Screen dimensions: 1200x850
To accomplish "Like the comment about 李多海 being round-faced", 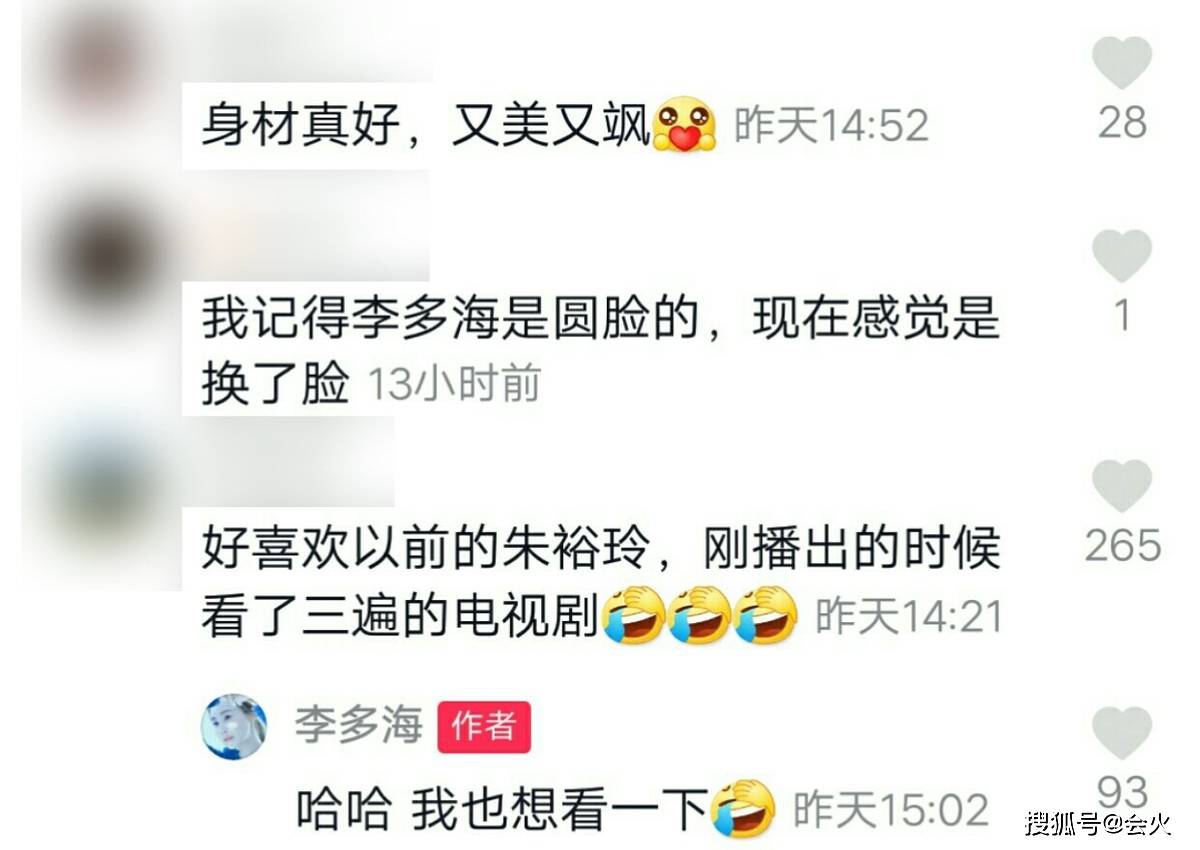I will pyautogui.click(x=1121, y=255).
